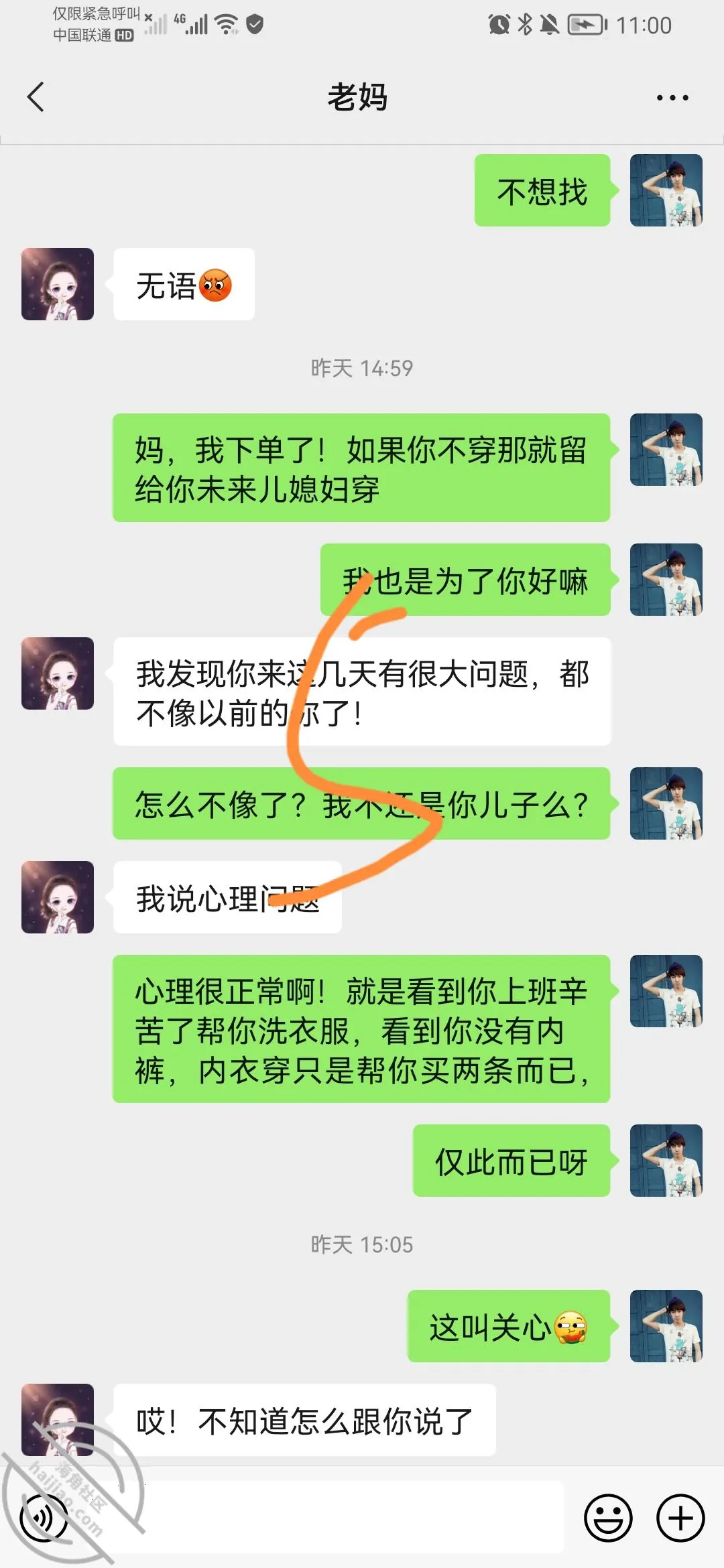Screen dimensions: 724x1568
Task: Open the emoji picker
Action: coord(608,1518)
